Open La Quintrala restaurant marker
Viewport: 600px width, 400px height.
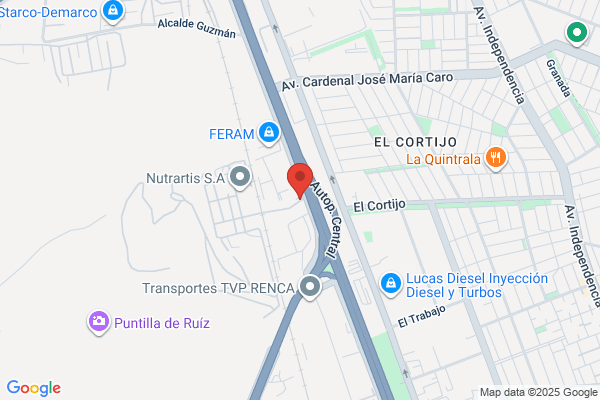496,158
